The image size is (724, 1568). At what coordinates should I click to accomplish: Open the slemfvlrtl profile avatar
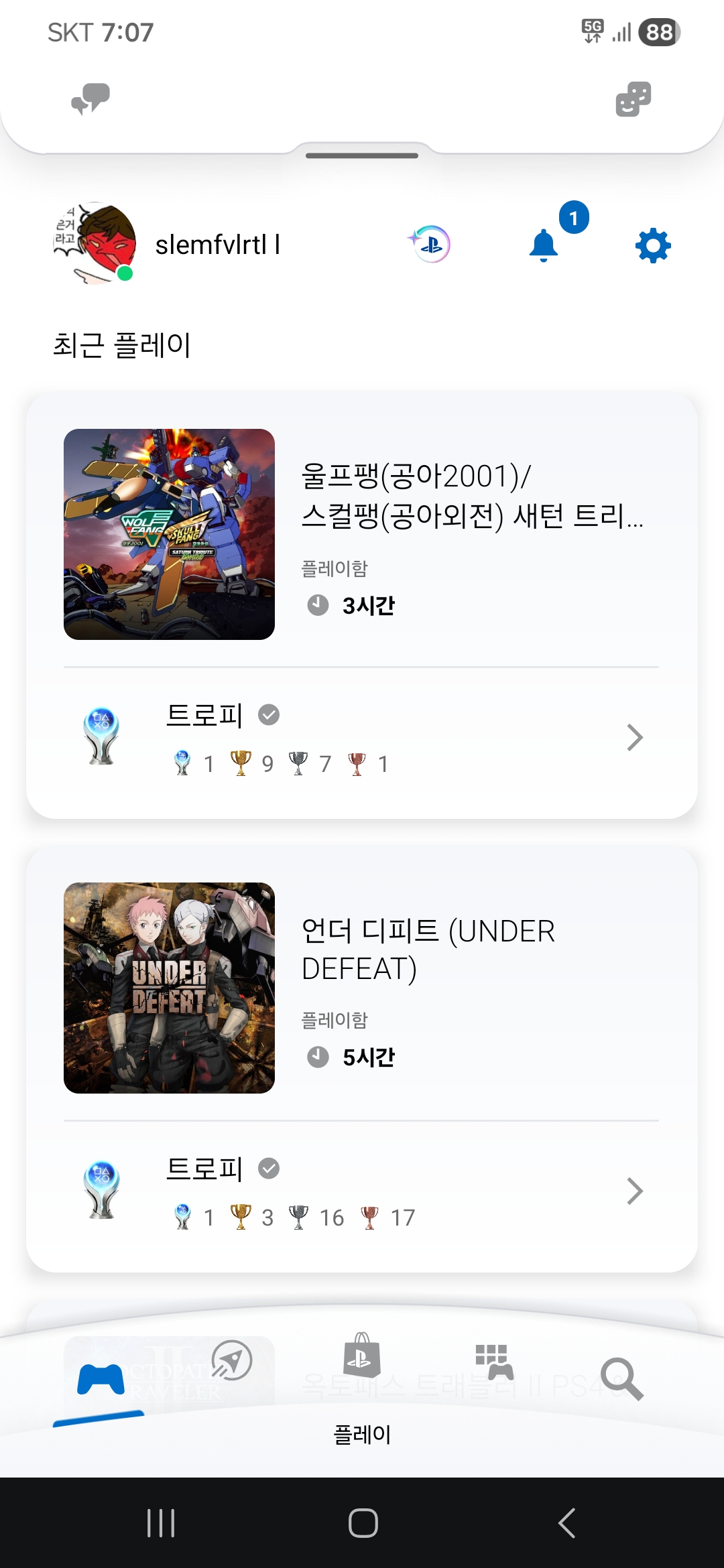(95, 244)
